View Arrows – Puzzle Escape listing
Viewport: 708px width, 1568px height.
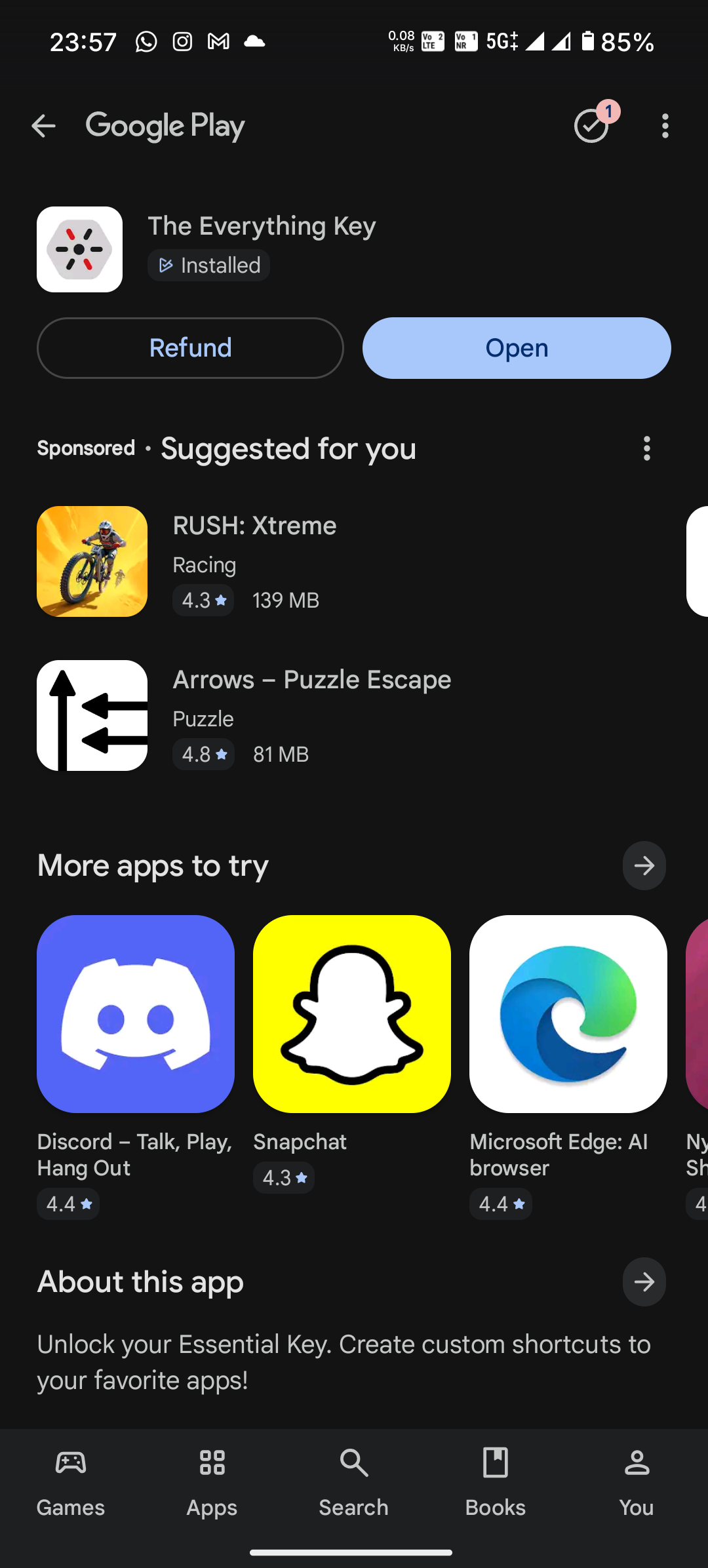[311, 715]
